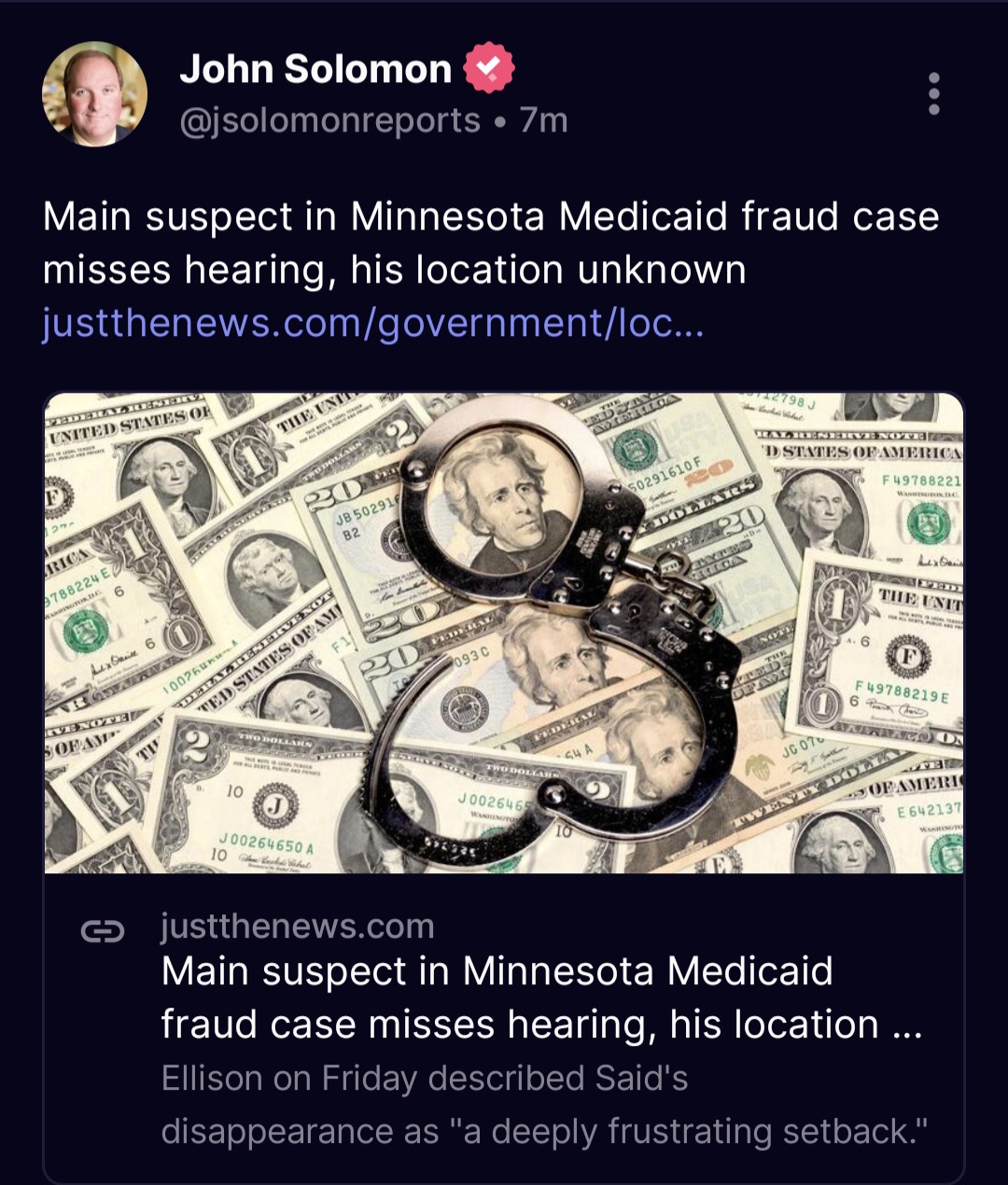Click the justthenews.com domain label in the card
Viewport: 1008px width, 1185px height.
[x=296, y=926]
